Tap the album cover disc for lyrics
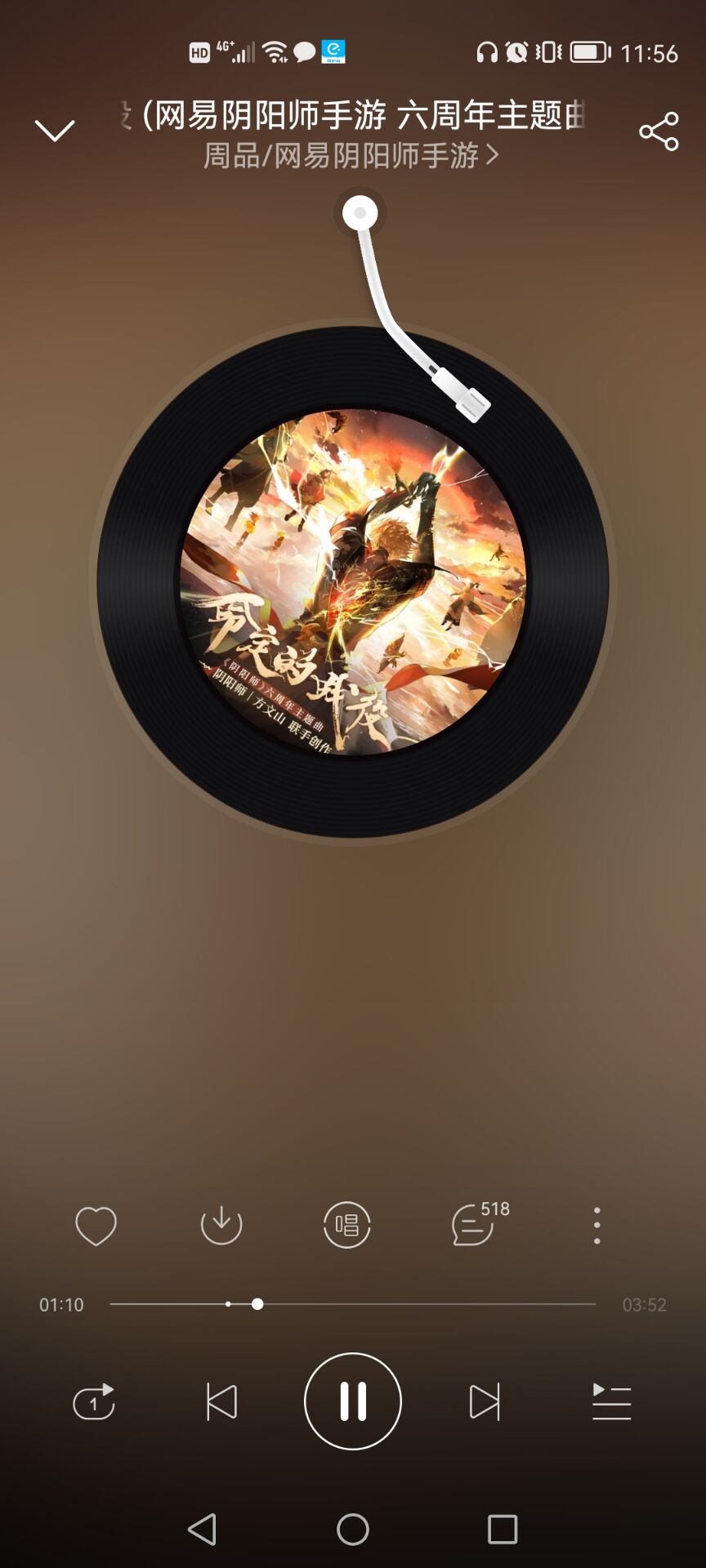Image resolution: width=706 pixels, height=1568 pixels. click(x=353, y=581)
